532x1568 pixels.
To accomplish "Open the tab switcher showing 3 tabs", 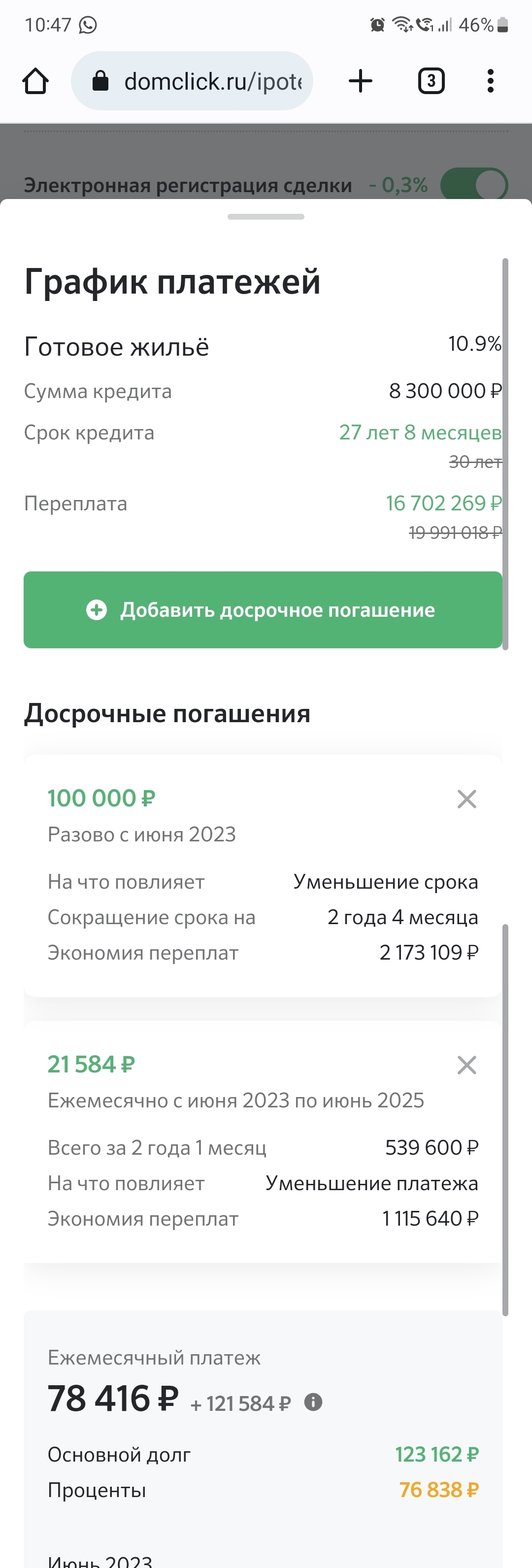I will (x=431, y=81).
